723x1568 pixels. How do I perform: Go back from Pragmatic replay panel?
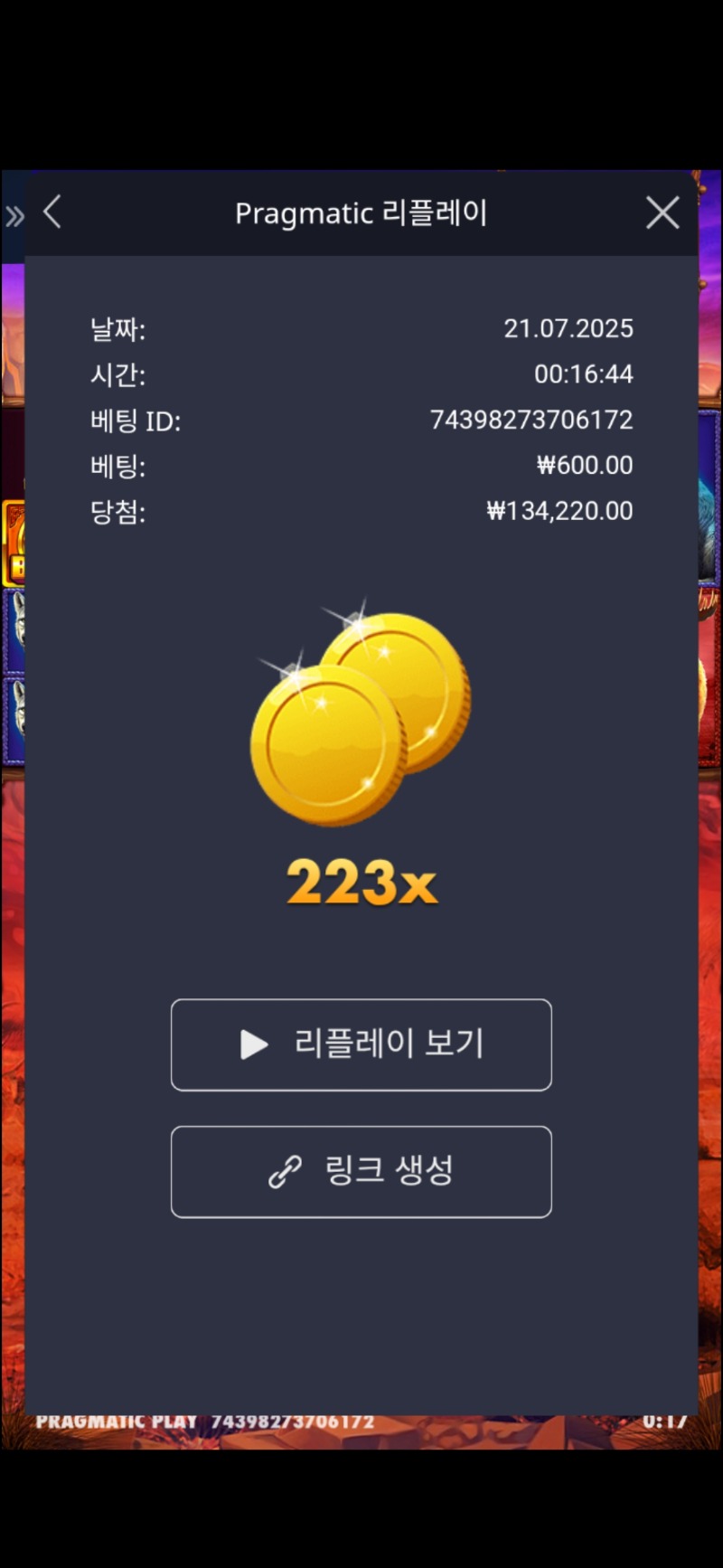(52, 213)
